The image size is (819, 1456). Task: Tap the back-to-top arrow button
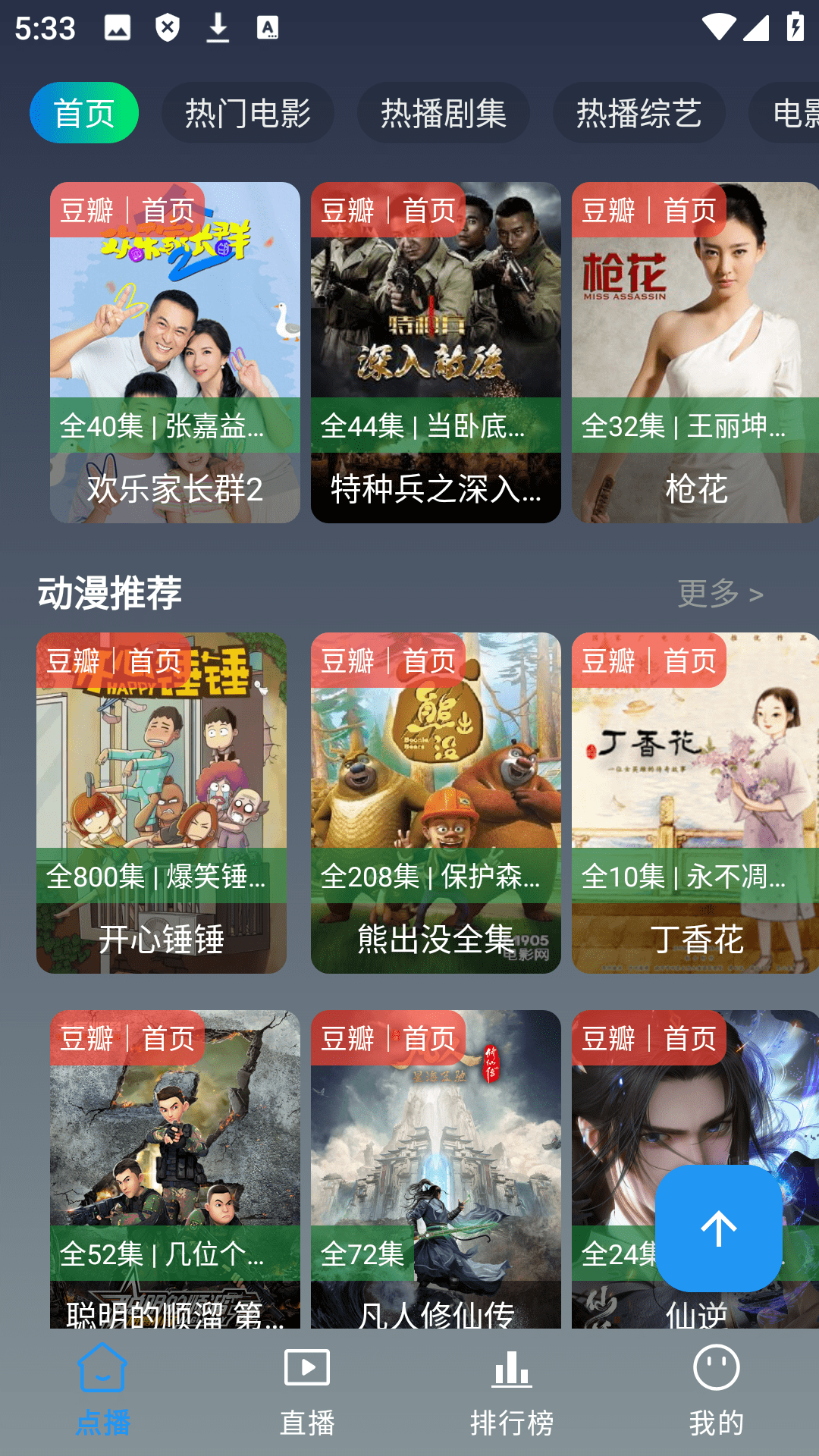point(718,1228)
